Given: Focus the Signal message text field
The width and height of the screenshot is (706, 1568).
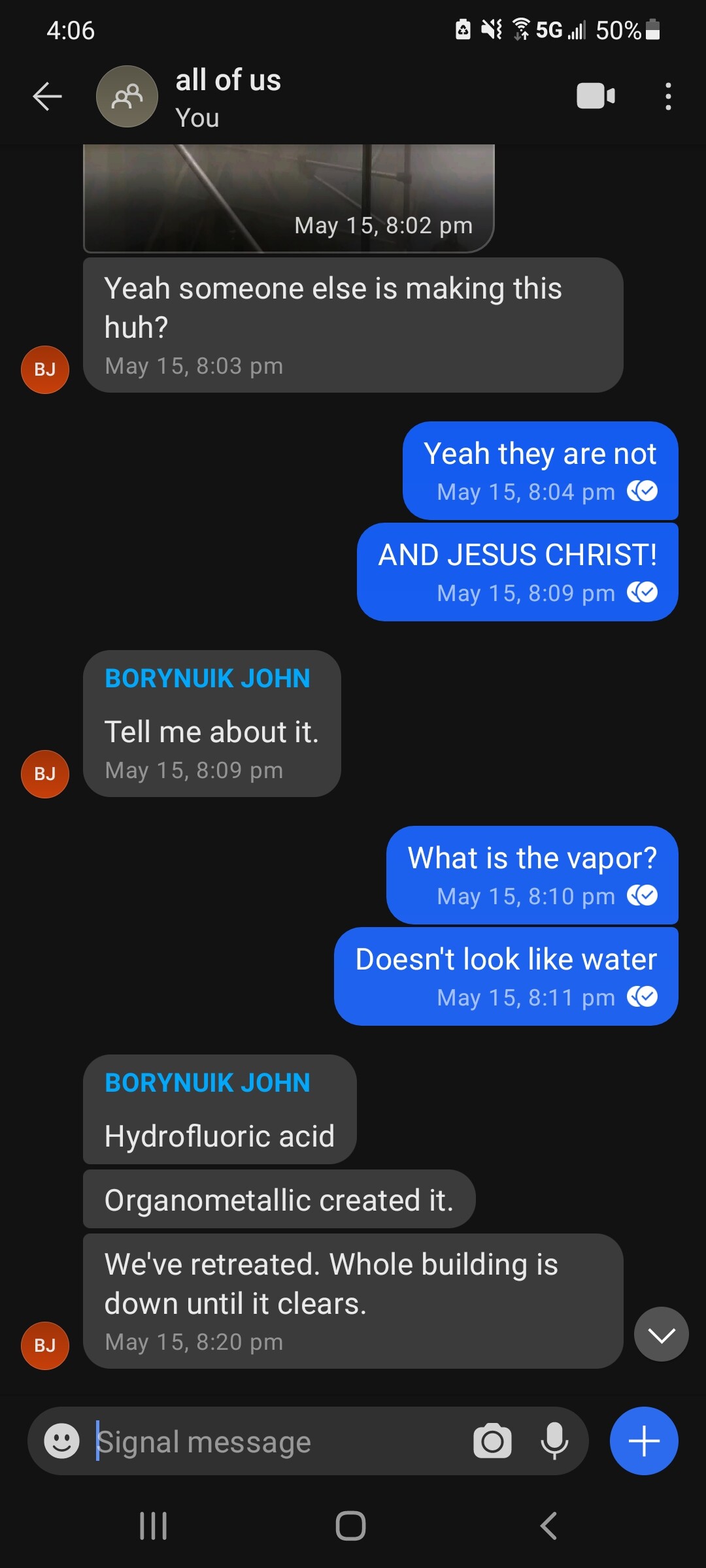Looking at the screenshot, I should [278, 1441].
